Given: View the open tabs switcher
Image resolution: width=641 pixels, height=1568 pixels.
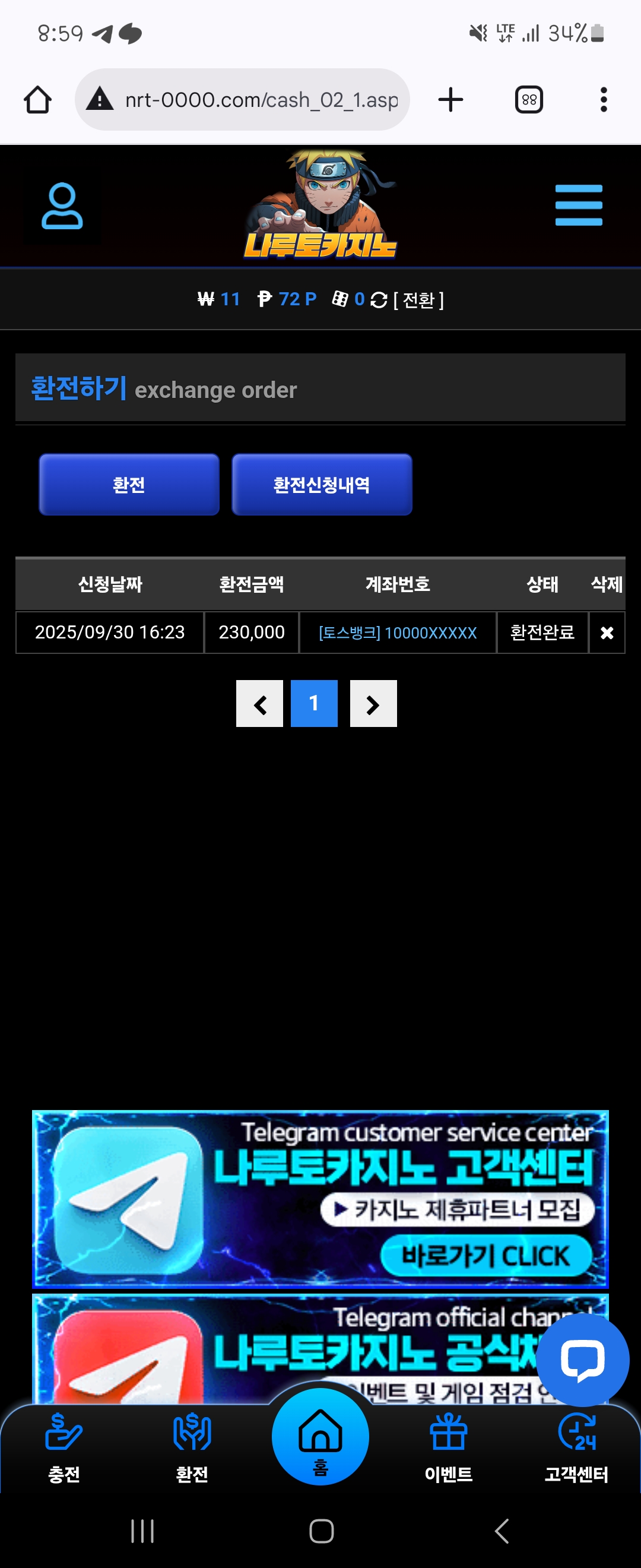Looking at the screenshot, I should [529, 100].
